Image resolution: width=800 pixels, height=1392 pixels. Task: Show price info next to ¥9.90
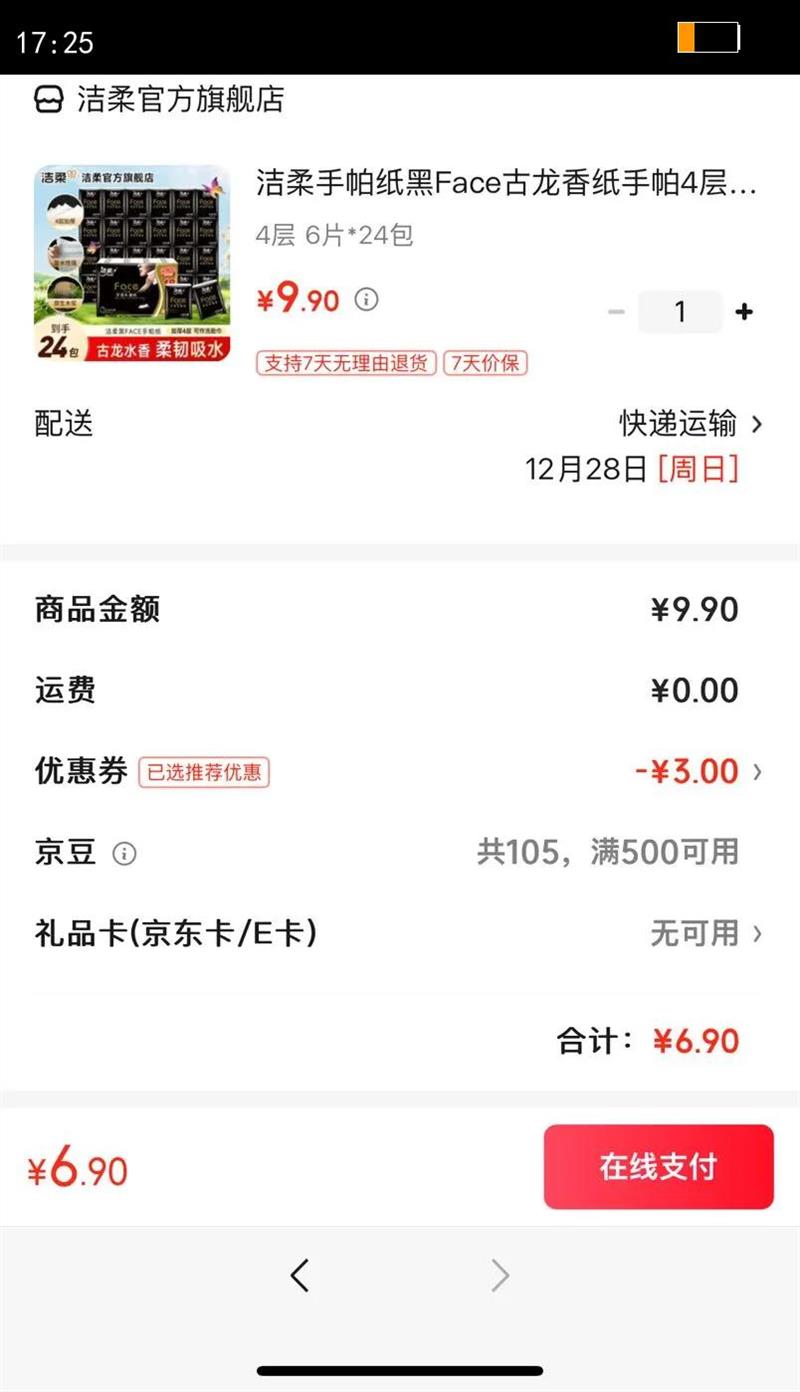point(368,299)
